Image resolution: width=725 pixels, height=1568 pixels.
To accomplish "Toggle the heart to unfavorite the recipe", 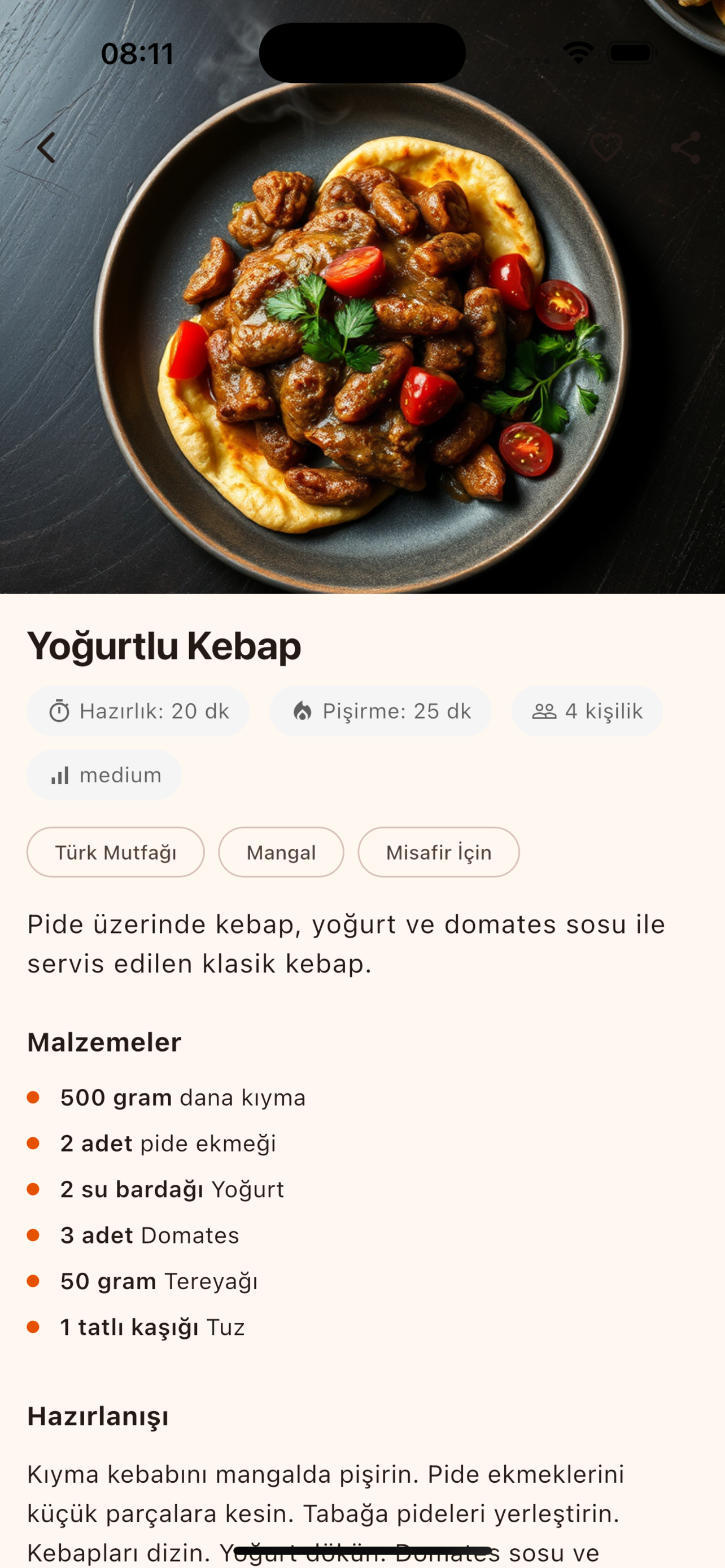I will pos(606,146).
